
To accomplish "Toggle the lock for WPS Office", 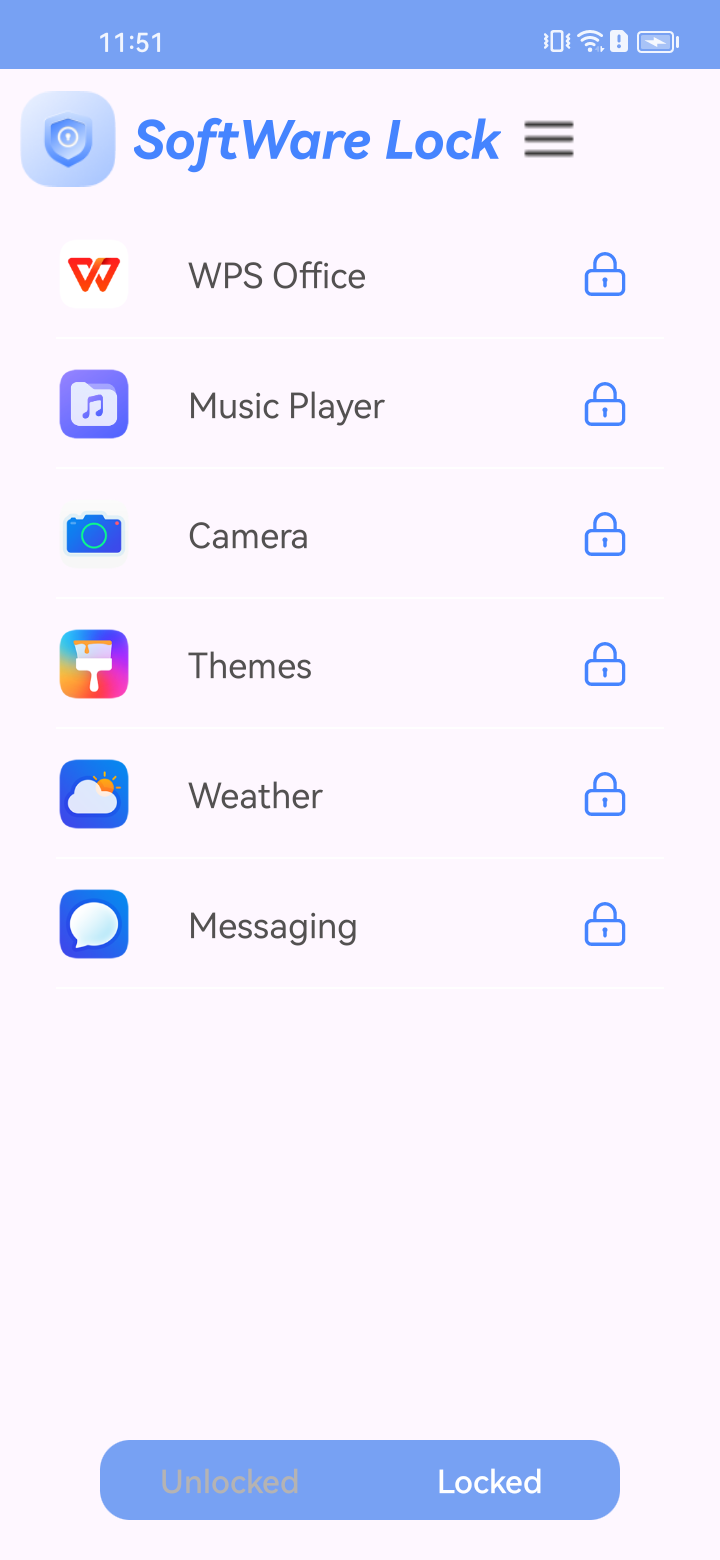I will pos(605,275).
